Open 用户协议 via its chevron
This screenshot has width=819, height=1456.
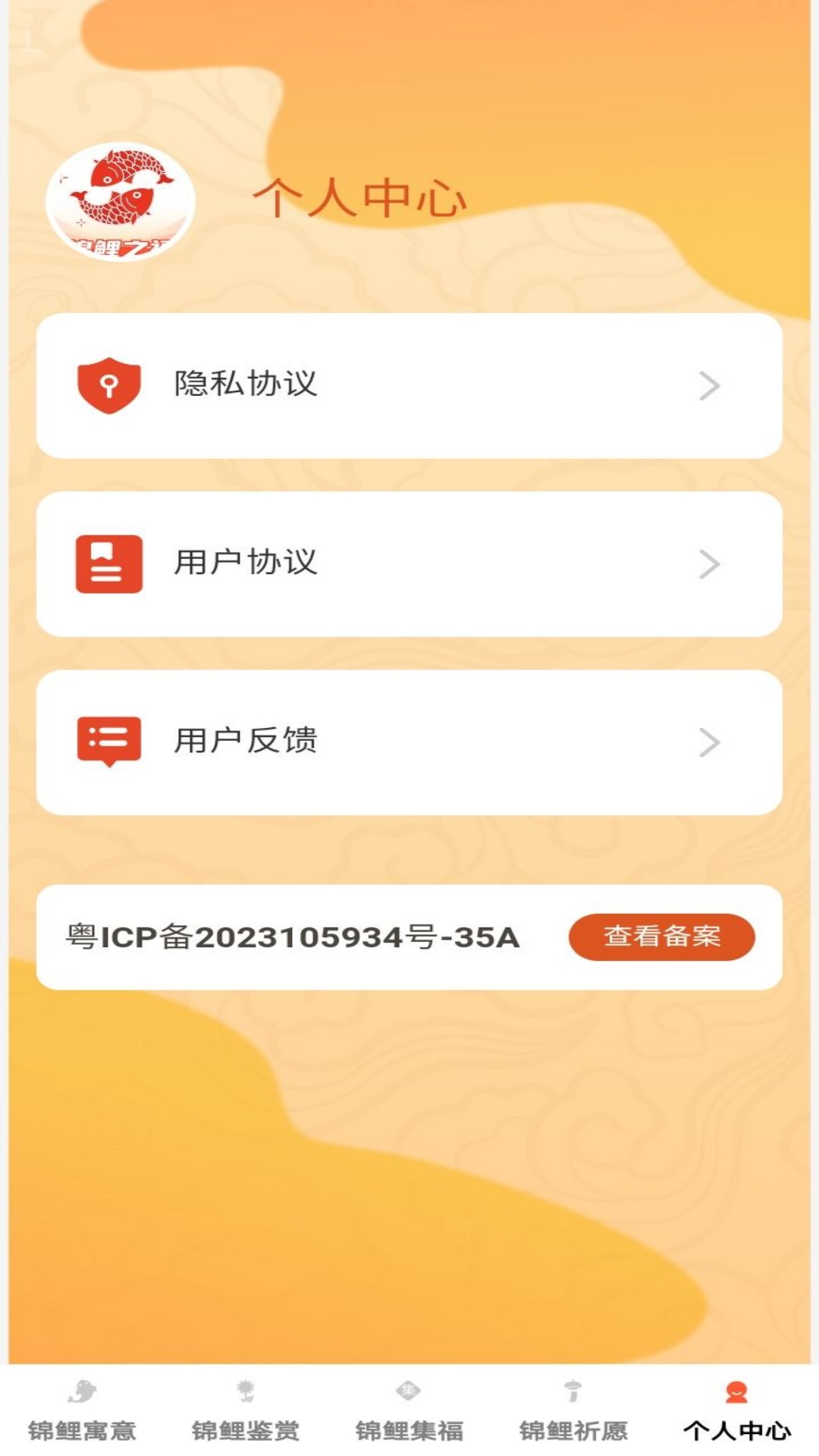point(710,563)
